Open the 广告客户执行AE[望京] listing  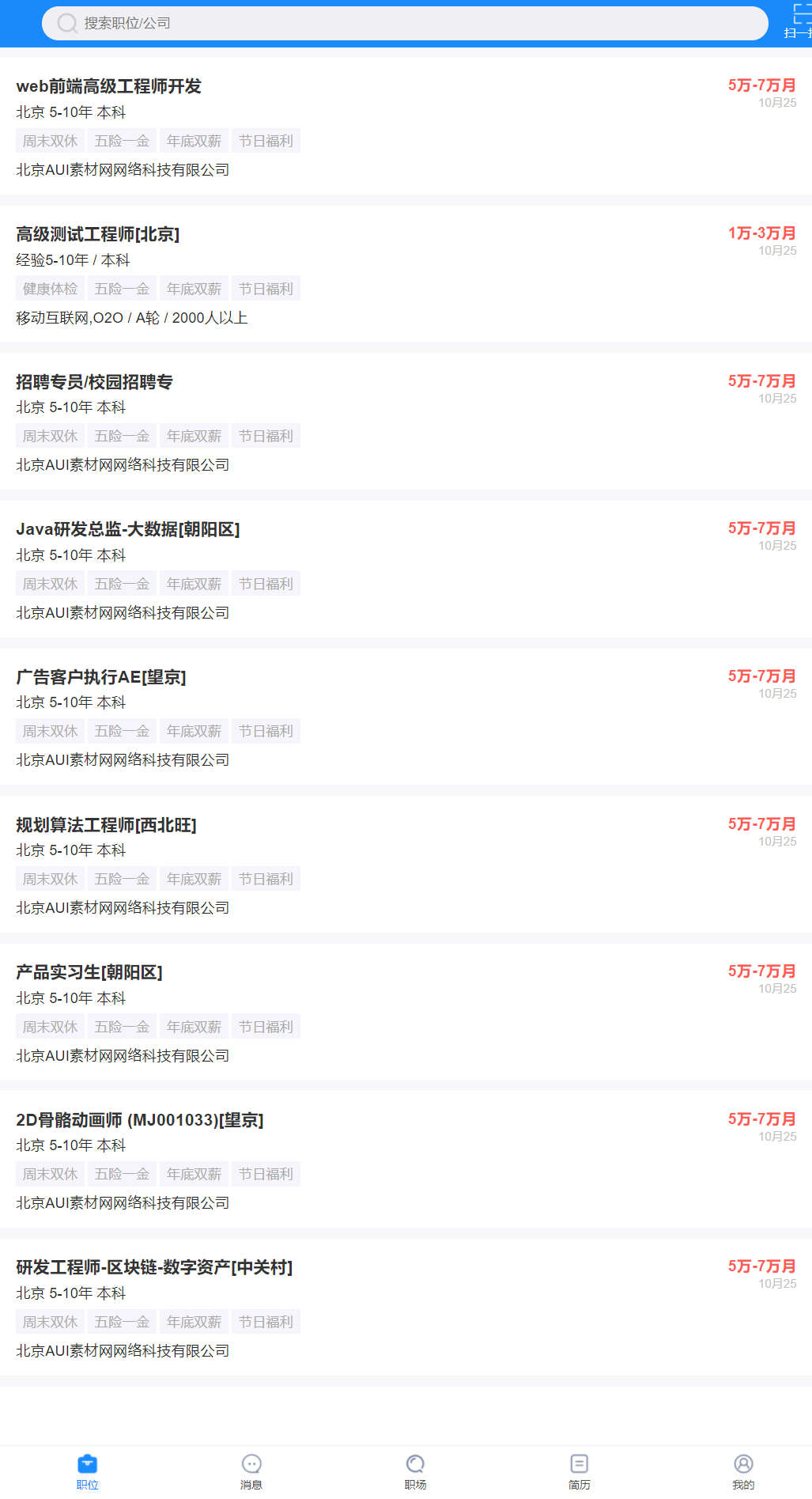pyautogui.click(x=101, y=677)
